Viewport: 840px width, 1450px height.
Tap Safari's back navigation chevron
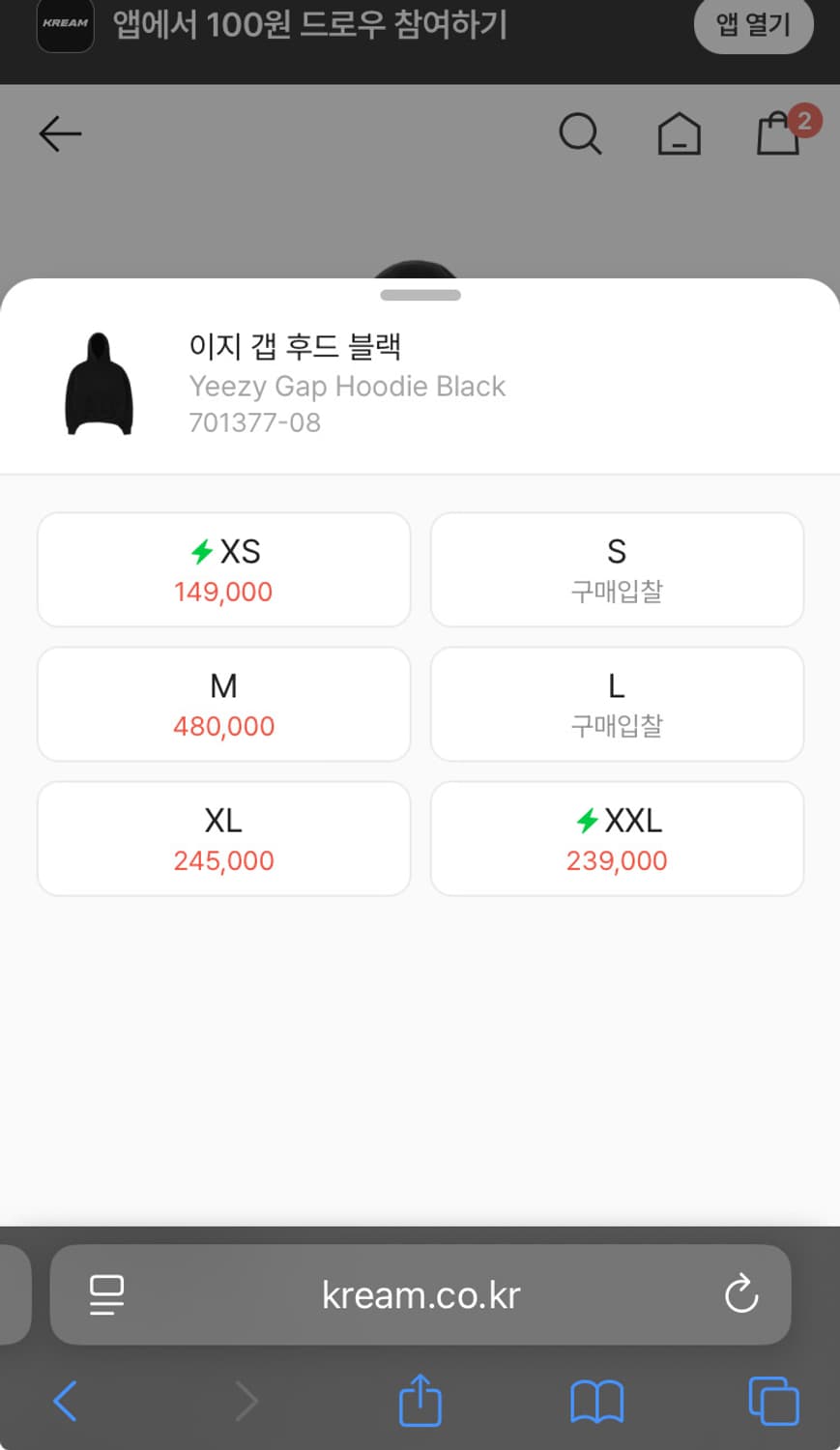65,1399
